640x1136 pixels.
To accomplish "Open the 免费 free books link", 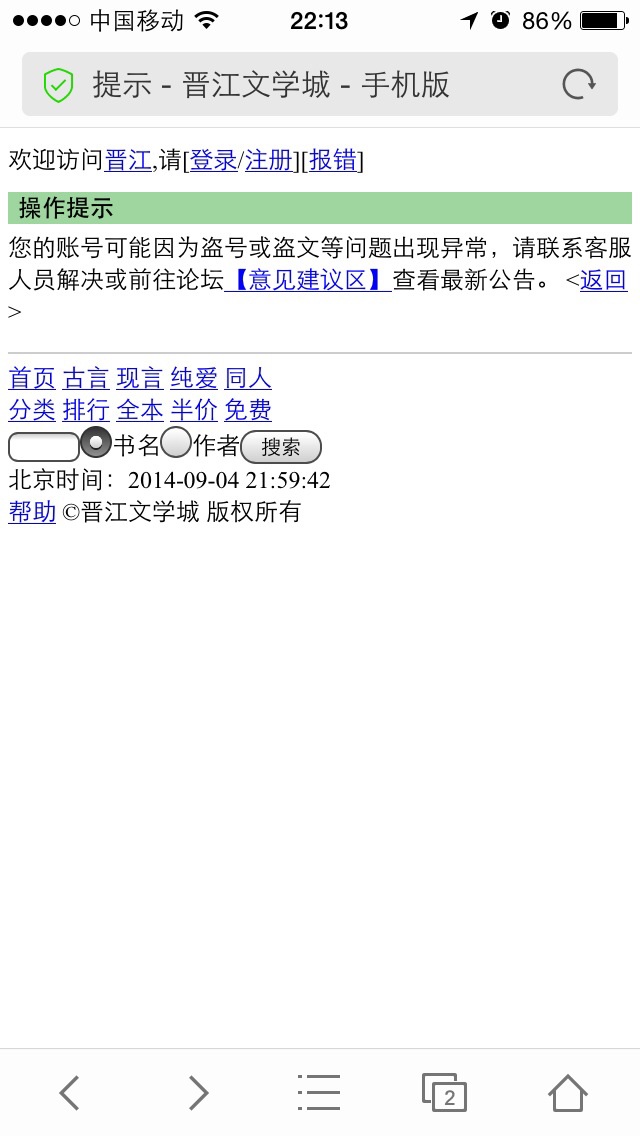I will click(x=248, y=410).
